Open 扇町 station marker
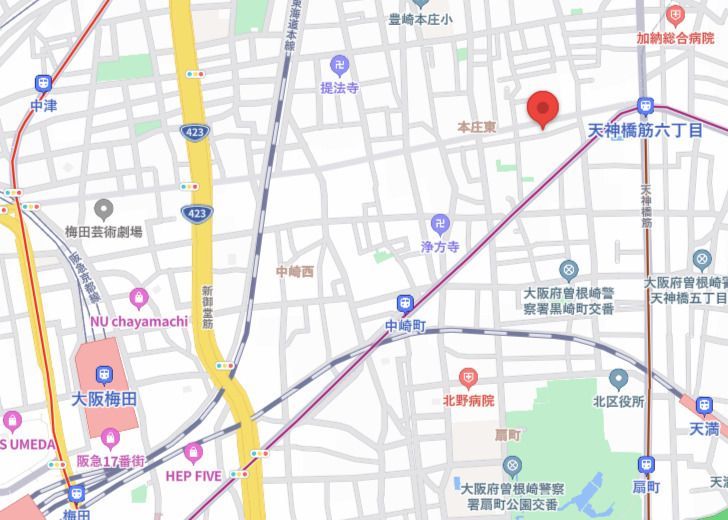The width and height of the screenshot is (728, 520). 647,465
